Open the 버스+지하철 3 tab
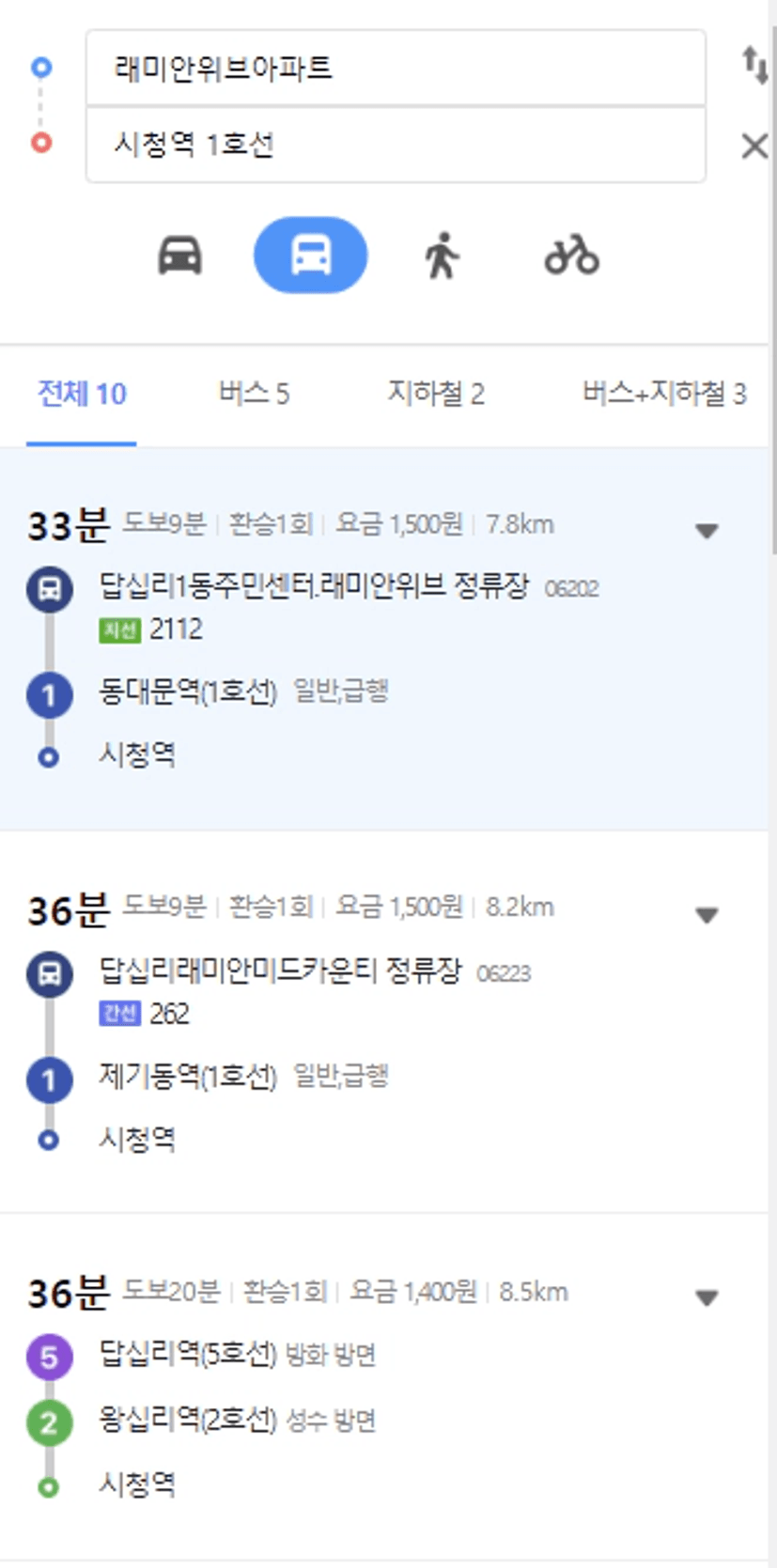Viewport: 777px width, 1568px height. click(663, 394)
